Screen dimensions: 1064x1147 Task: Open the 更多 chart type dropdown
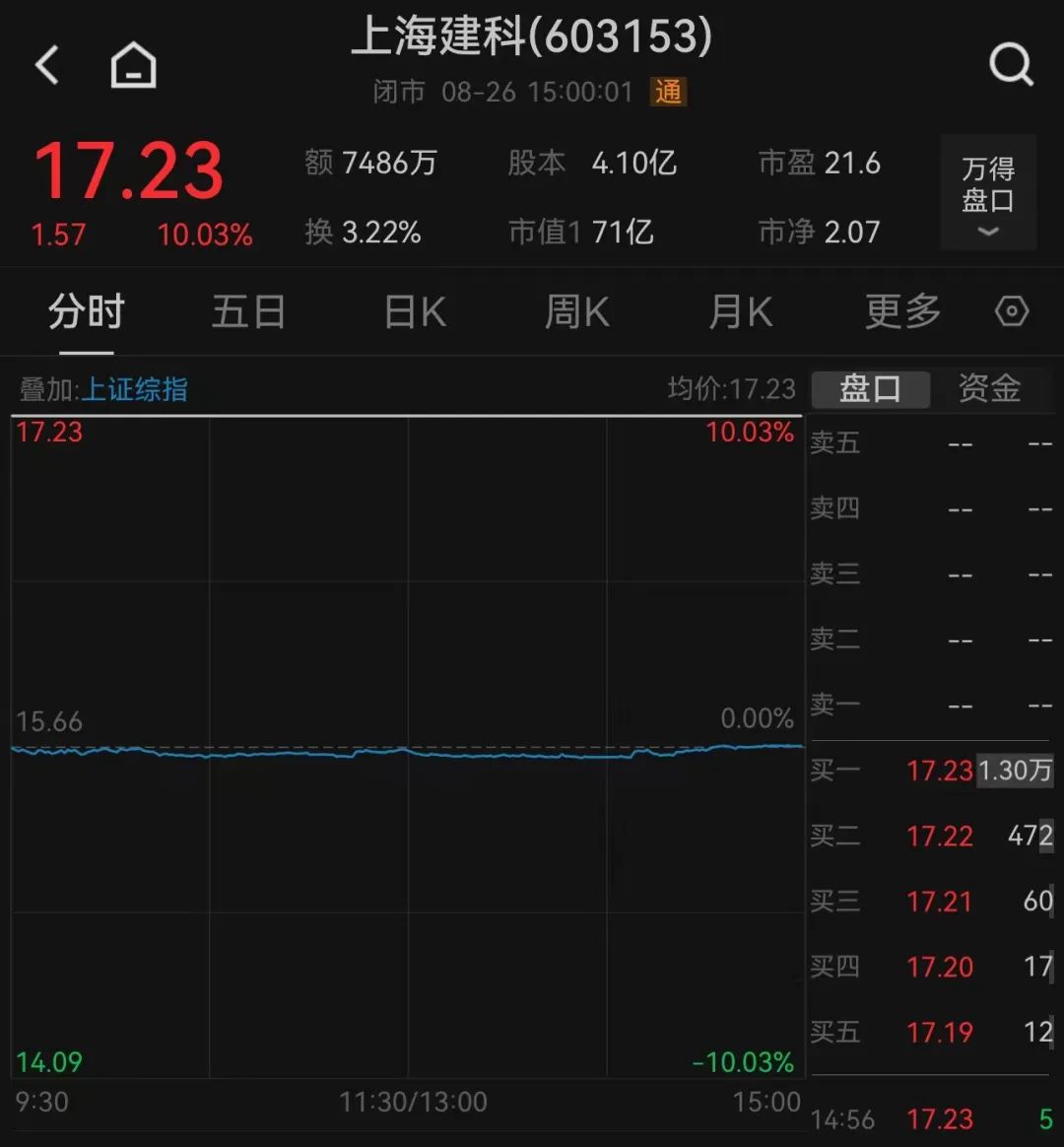coord(900,310)
